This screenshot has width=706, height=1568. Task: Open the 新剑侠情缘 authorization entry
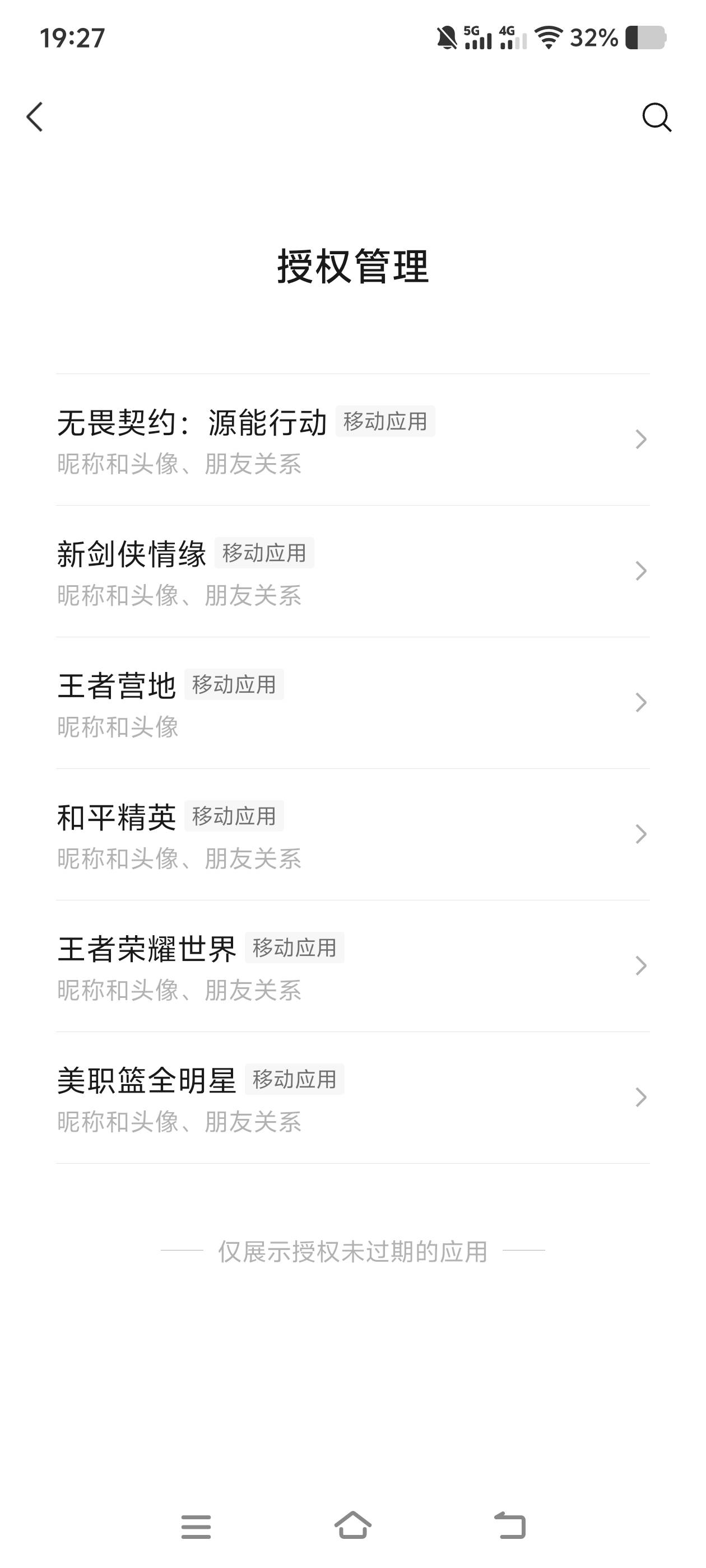352,571
